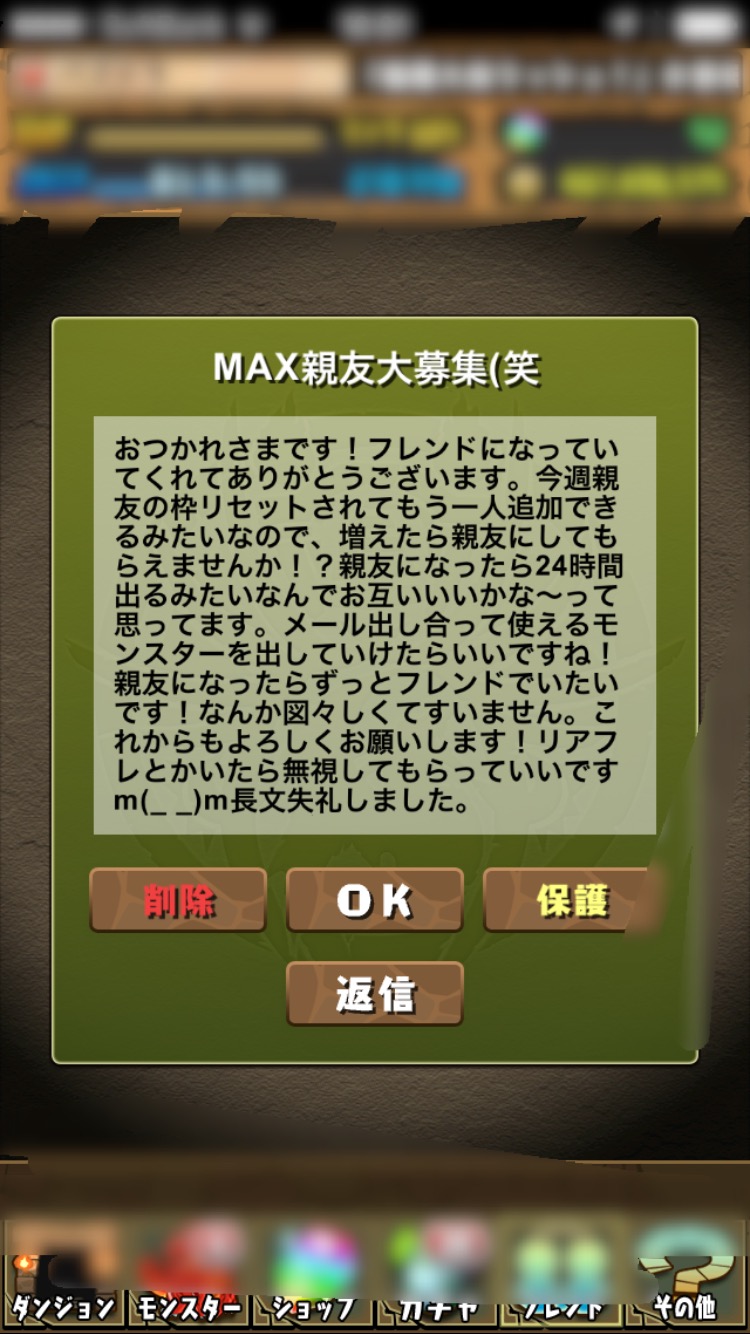Protect the message with 保護
The width and height of the screenshot is (750, 1334).
tap(572, 900)
